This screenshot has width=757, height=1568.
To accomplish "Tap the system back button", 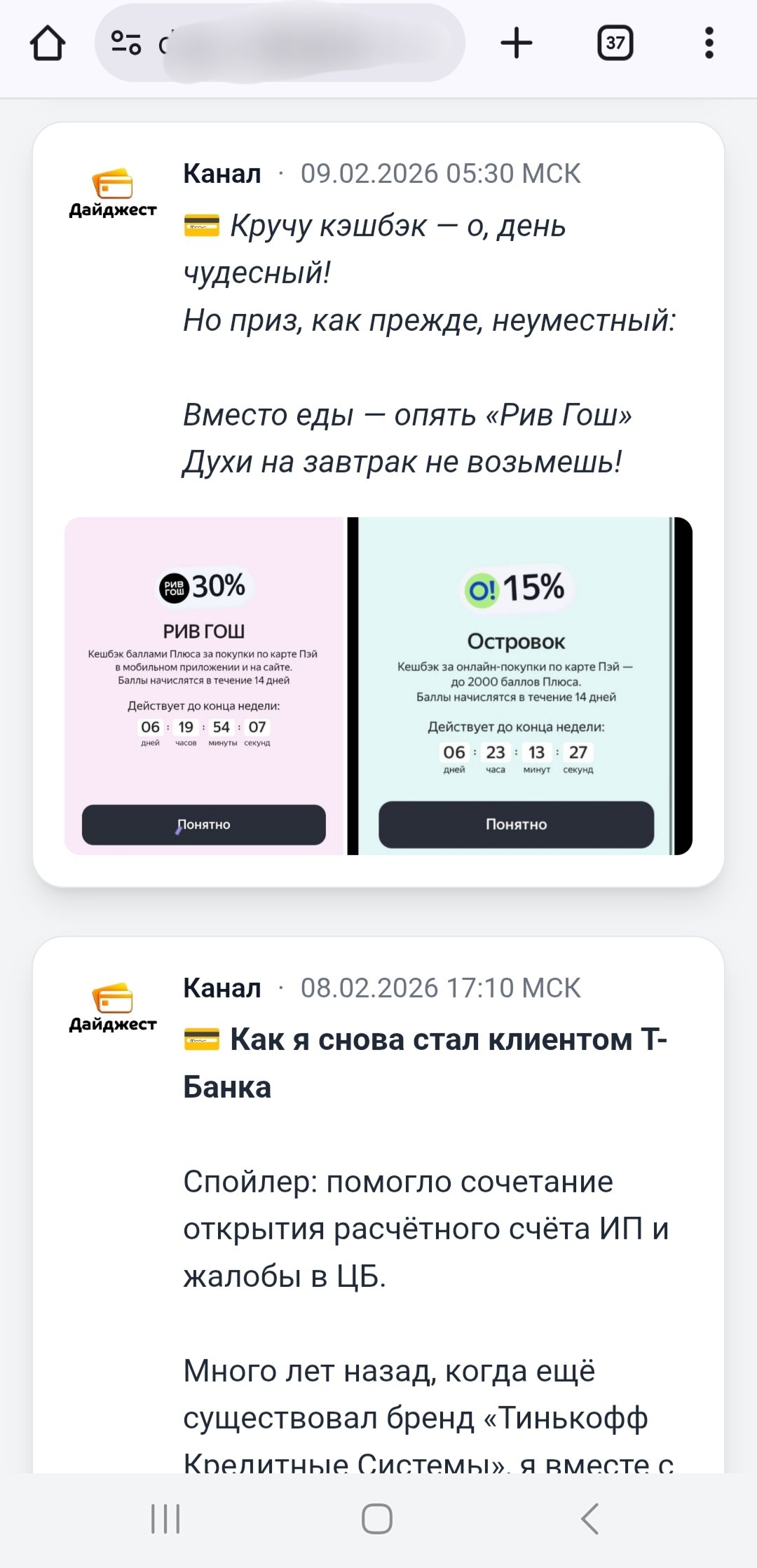I will point(590,1519).
